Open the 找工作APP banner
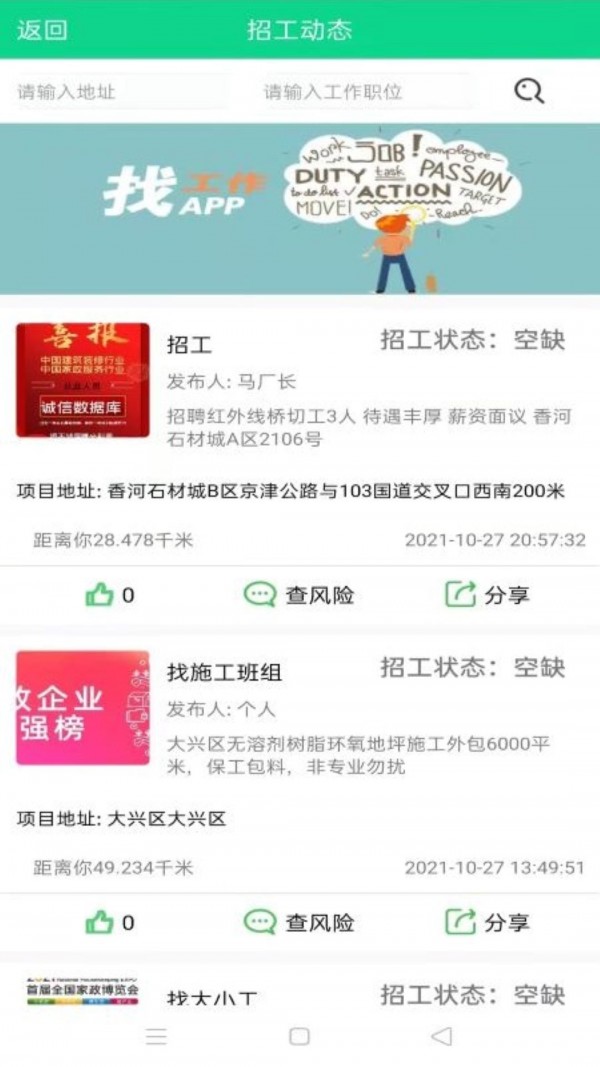The width and height of the screenshot is (600, 1067). click(x=300, y=208)
